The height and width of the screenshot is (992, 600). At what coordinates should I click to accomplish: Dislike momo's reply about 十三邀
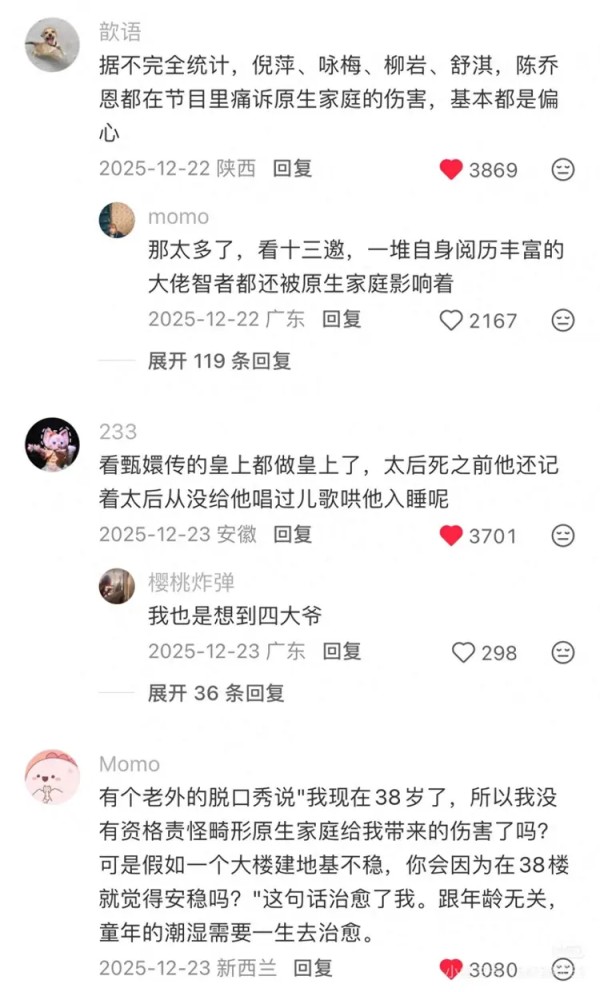click(x=564, y=320)
